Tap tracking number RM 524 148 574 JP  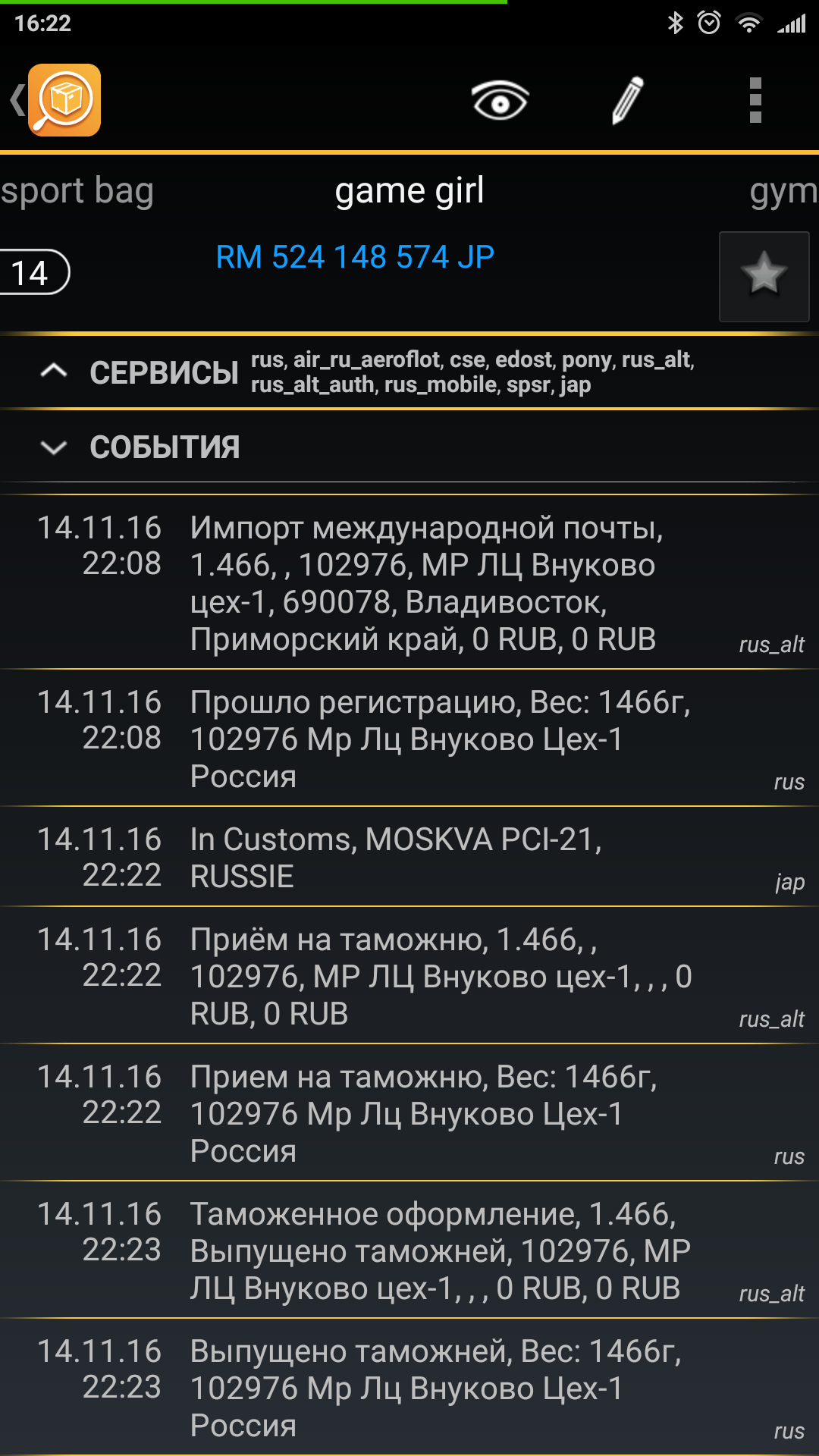(x=355, y=257)
